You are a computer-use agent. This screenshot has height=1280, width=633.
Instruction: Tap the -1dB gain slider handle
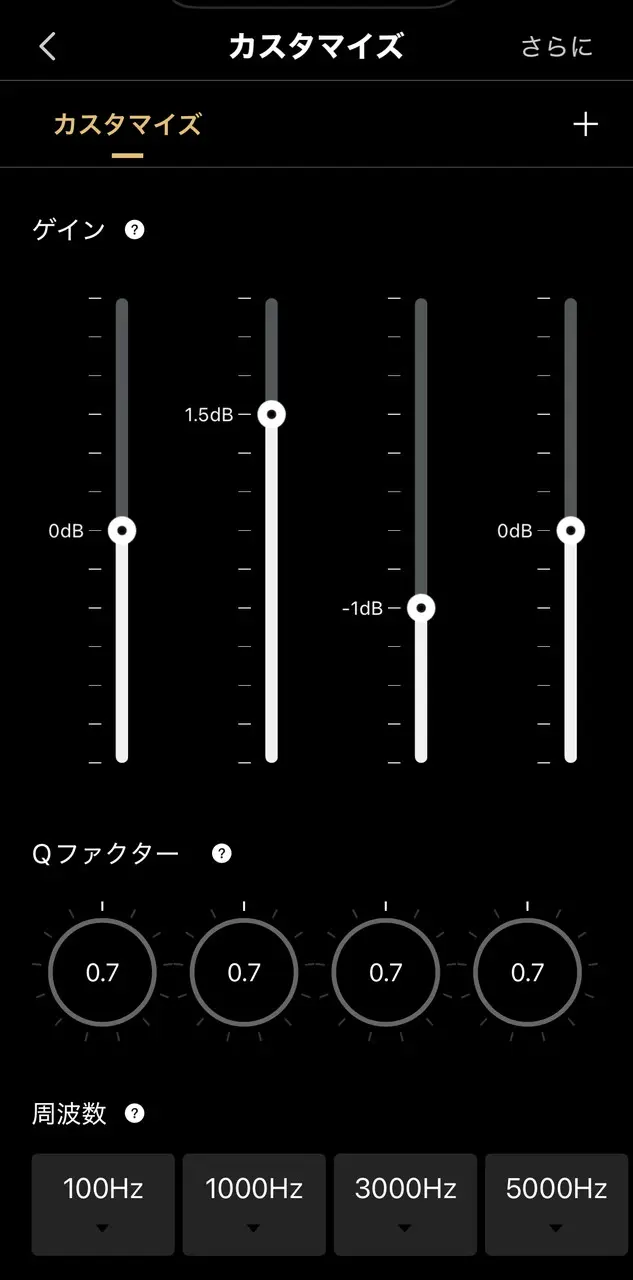pos(421,607)
